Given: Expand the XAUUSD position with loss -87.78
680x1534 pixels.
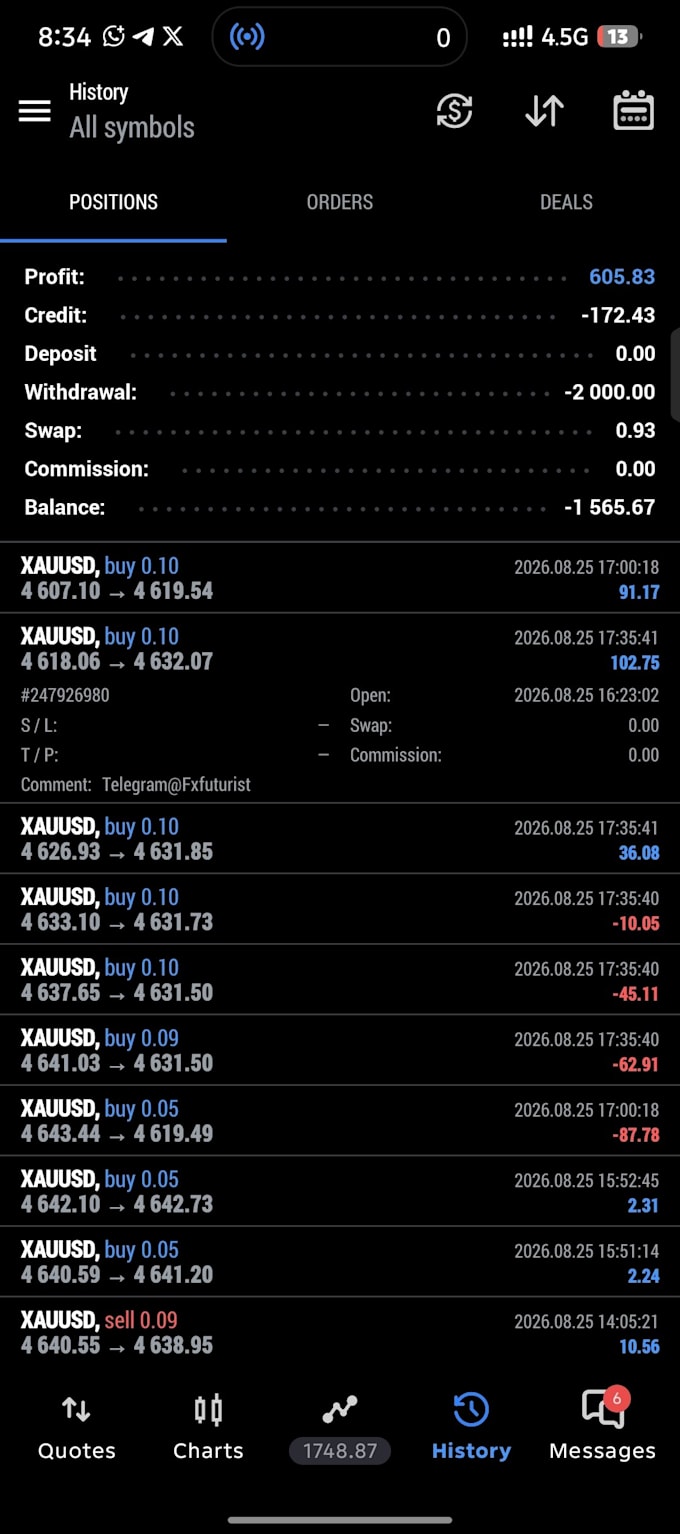Looking at the screenshot, I should click(340, 1121).
